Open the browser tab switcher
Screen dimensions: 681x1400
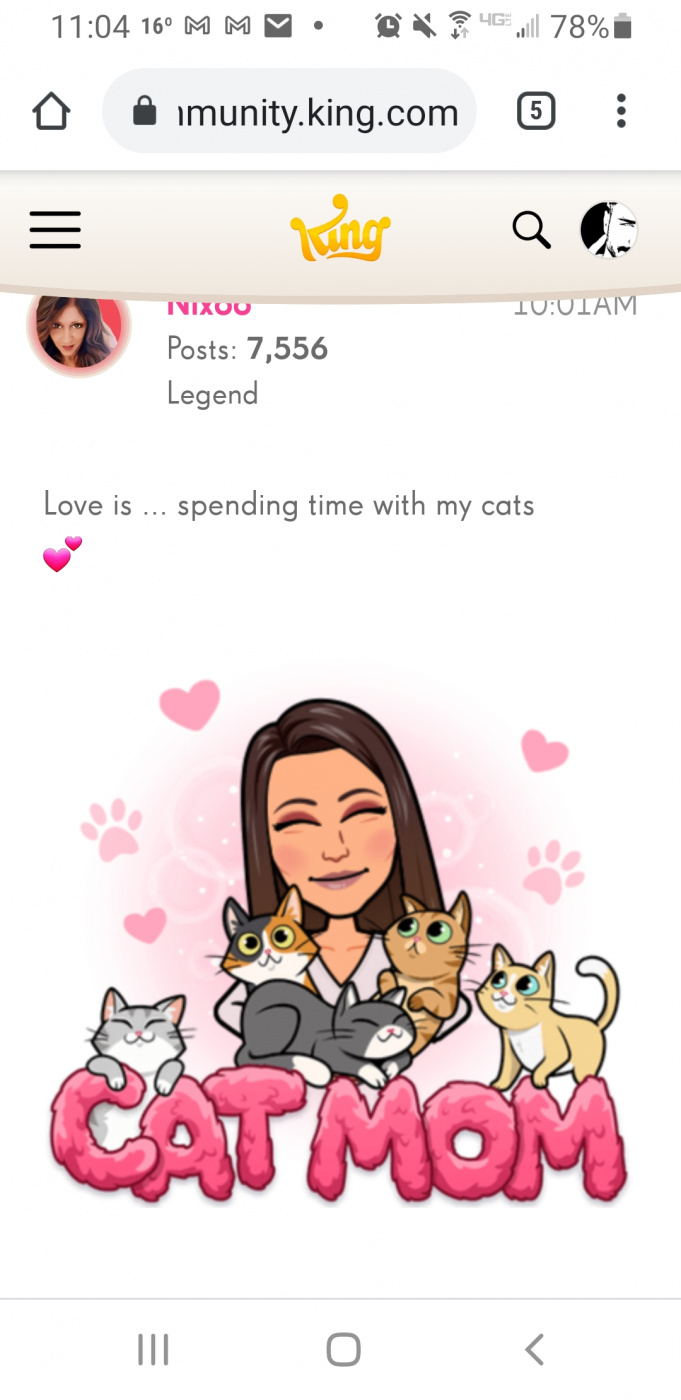pyautogui.click(x=536, y=112)
